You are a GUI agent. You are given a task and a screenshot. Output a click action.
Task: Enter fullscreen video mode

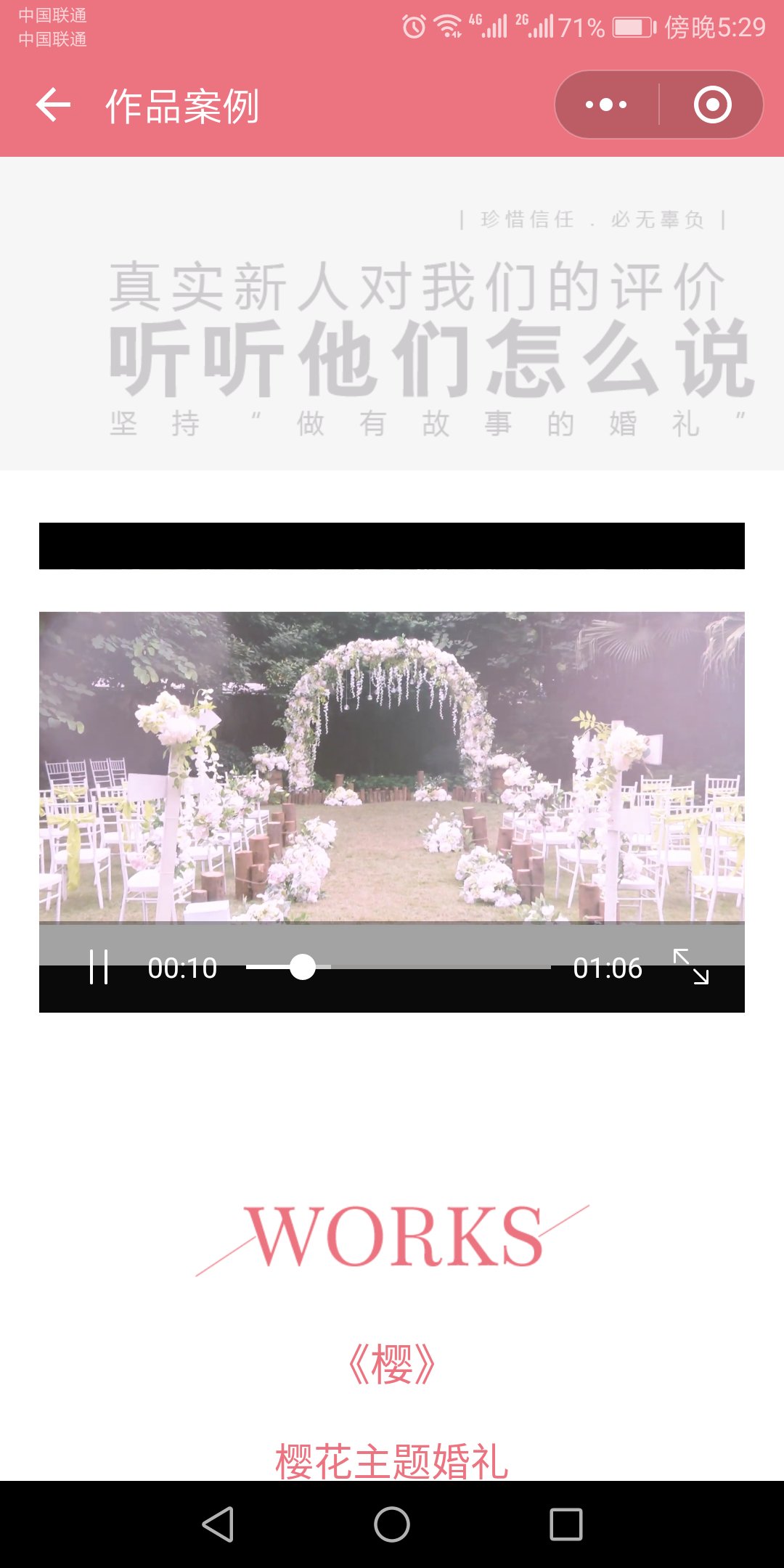click(x=690, y=967)
